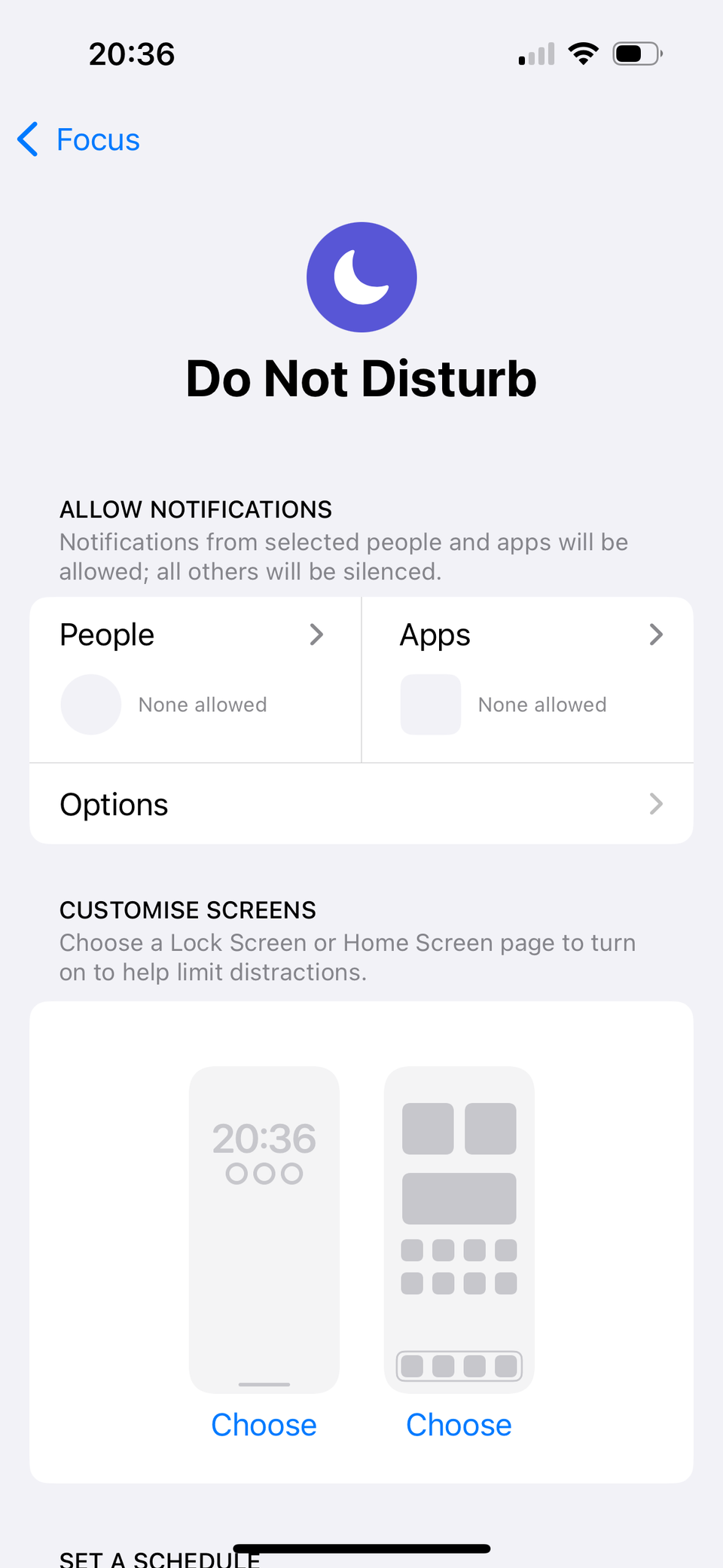
Task: Tap the Apps placeholder square icon
Action: click(430, 705)
